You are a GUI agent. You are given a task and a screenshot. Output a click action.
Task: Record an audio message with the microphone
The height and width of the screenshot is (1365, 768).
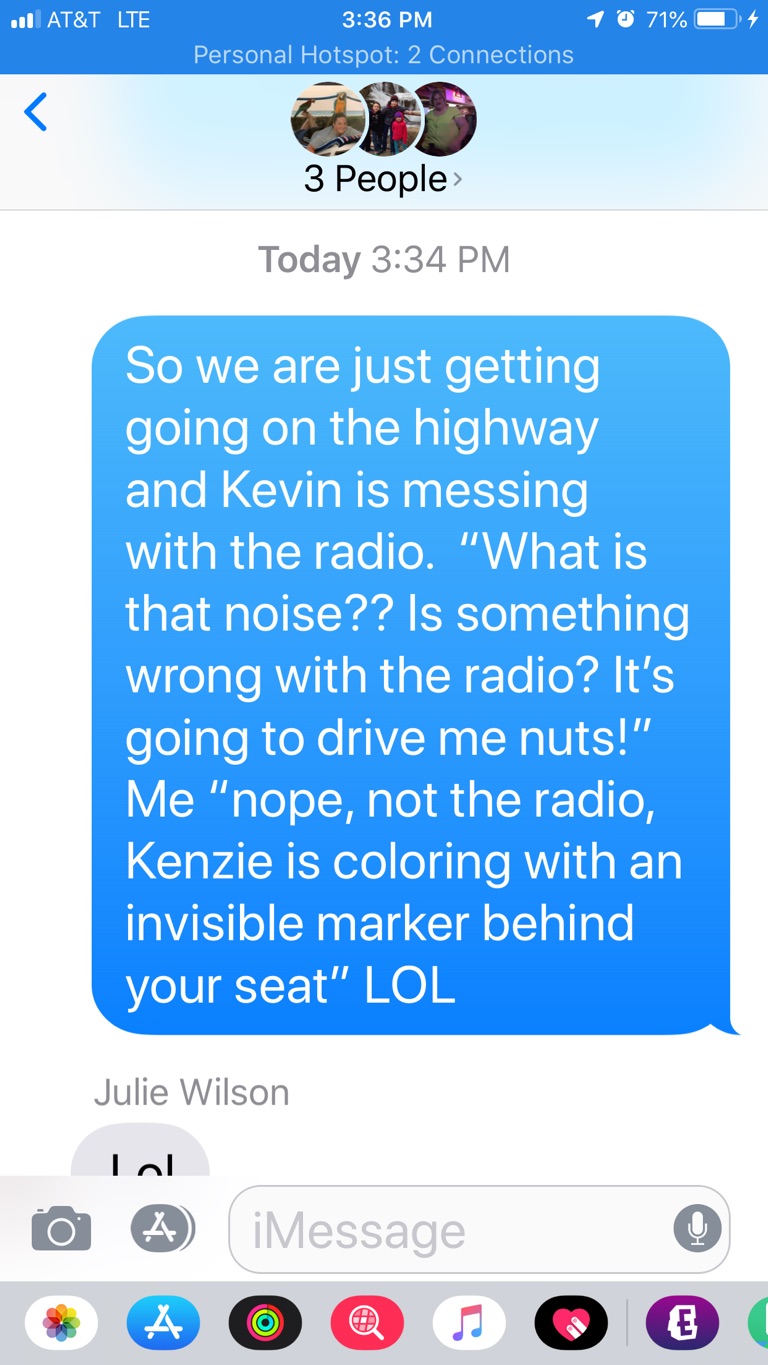(x=697, y=1229)
